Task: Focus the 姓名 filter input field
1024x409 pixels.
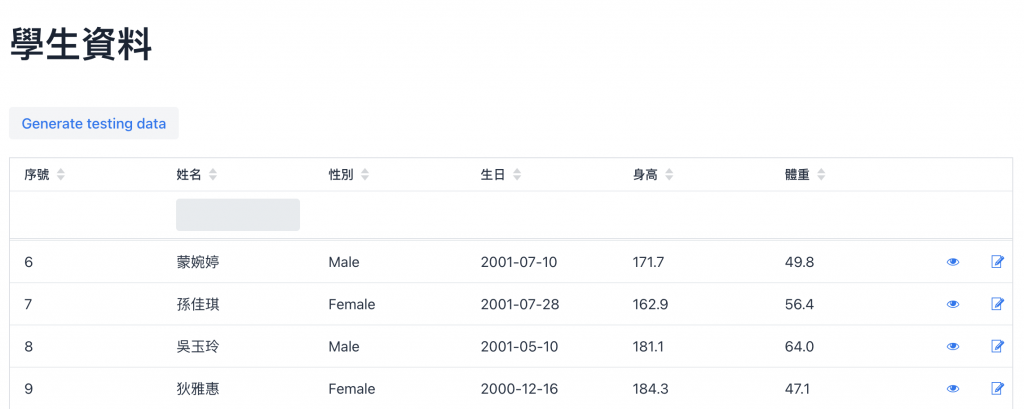Action: (238, 215)
